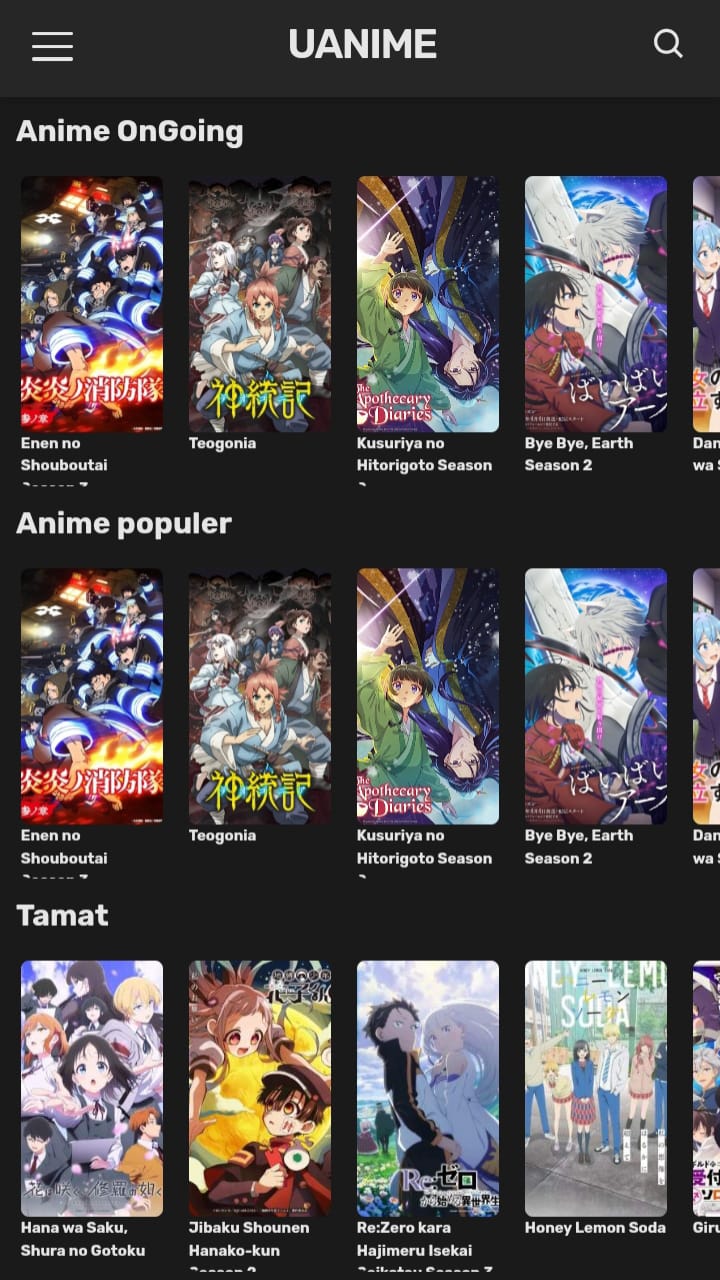Image resolution: width=720 pixels, height=1280 pixels.
Task: Open the hamburger navigation menu
Action: [52, 46]
